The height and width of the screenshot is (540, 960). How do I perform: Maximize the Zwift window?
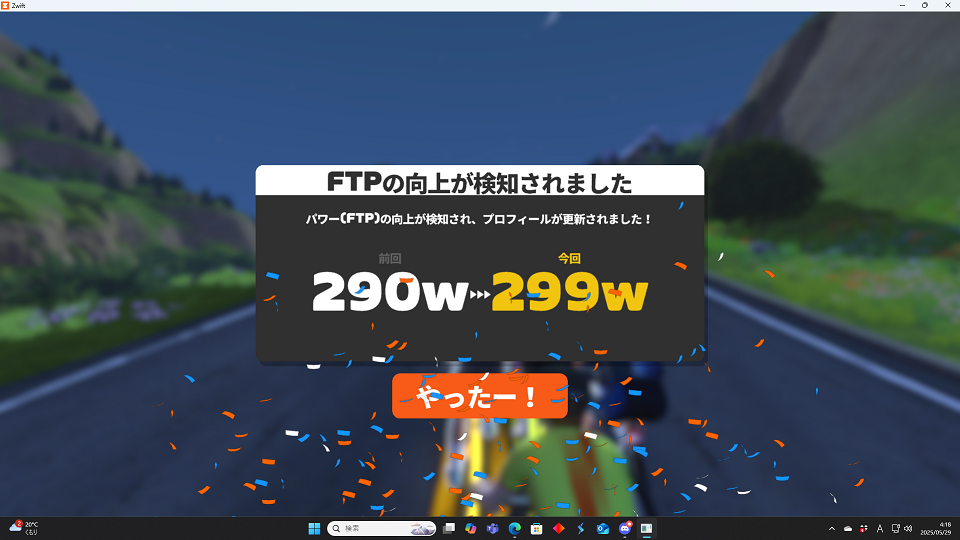tap(924, 6)
